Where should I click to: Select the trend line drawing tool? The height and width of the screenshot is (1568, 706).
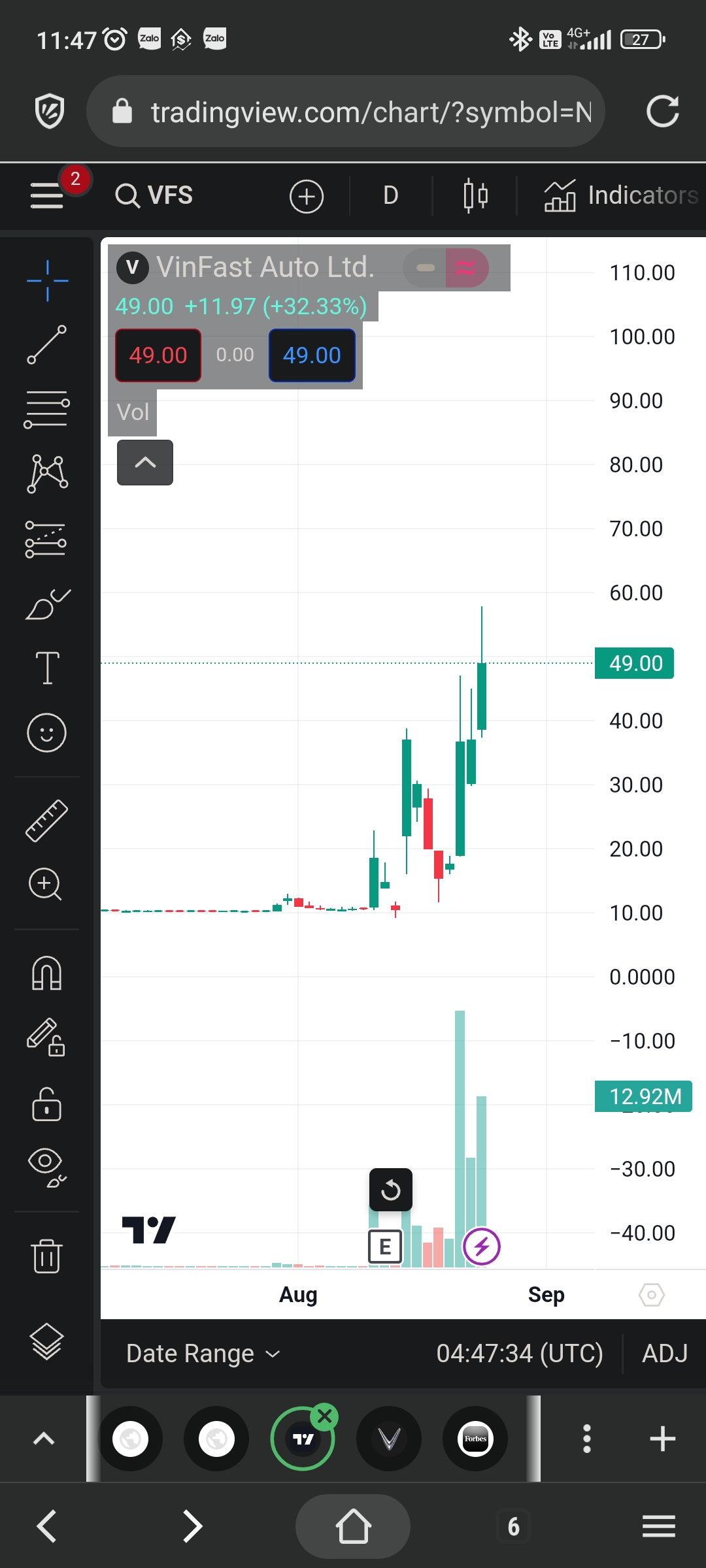[x=47, y=344]
